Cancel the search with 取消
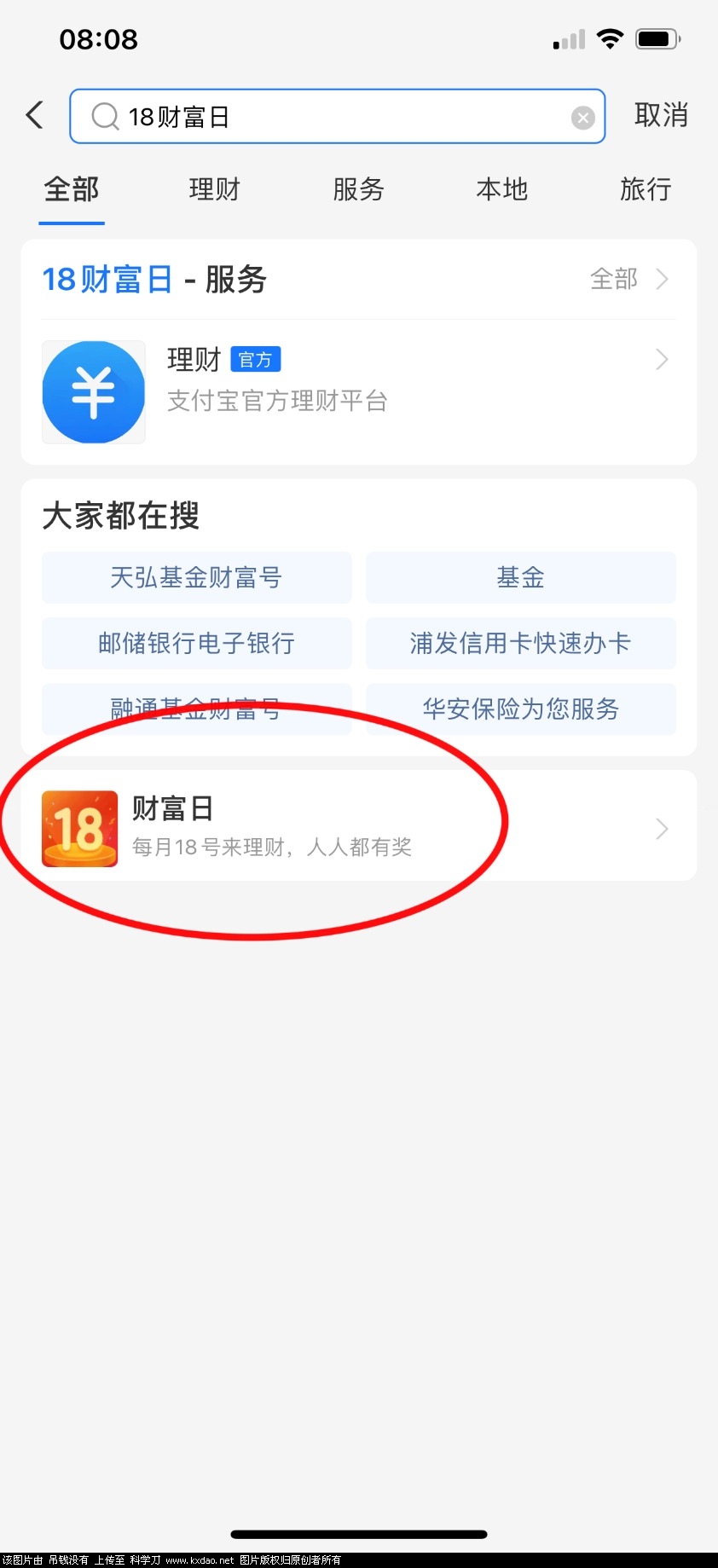Screen dimensions: 718x1568 click(x=661, y=115)
